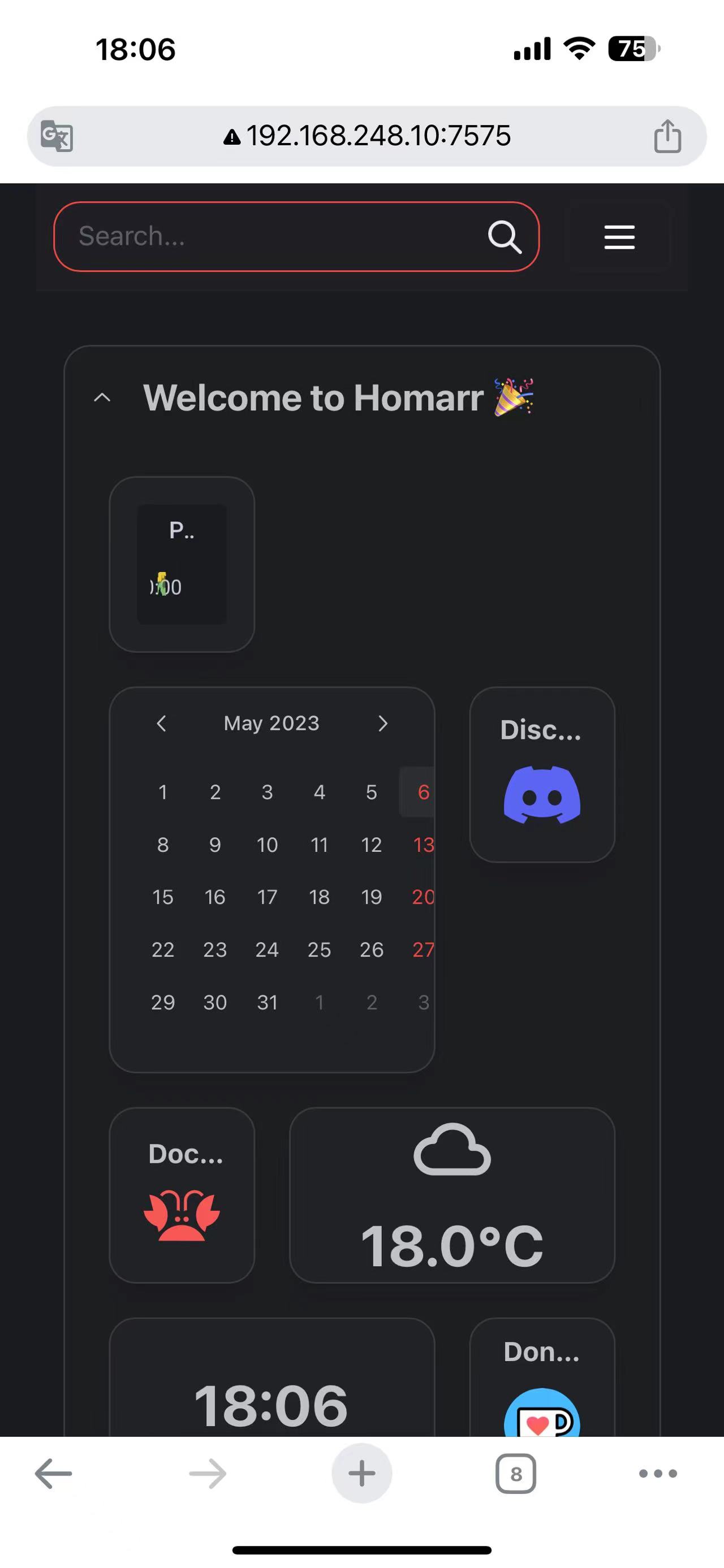Screen dimensions: 724x1568
Task: Tap the Search field
Action: pyautogui.click(x=274, y=236)
